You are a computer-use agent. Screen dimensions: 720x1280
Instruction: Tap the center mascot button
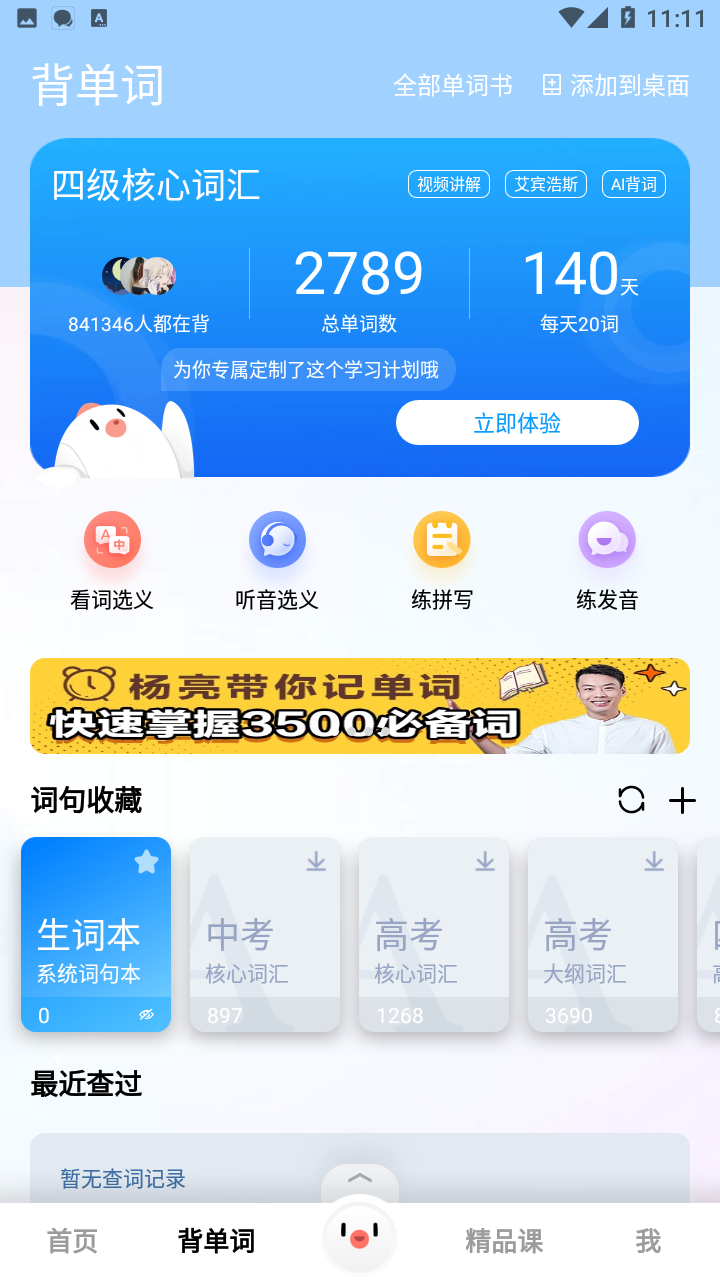(x=360, y=1236)
